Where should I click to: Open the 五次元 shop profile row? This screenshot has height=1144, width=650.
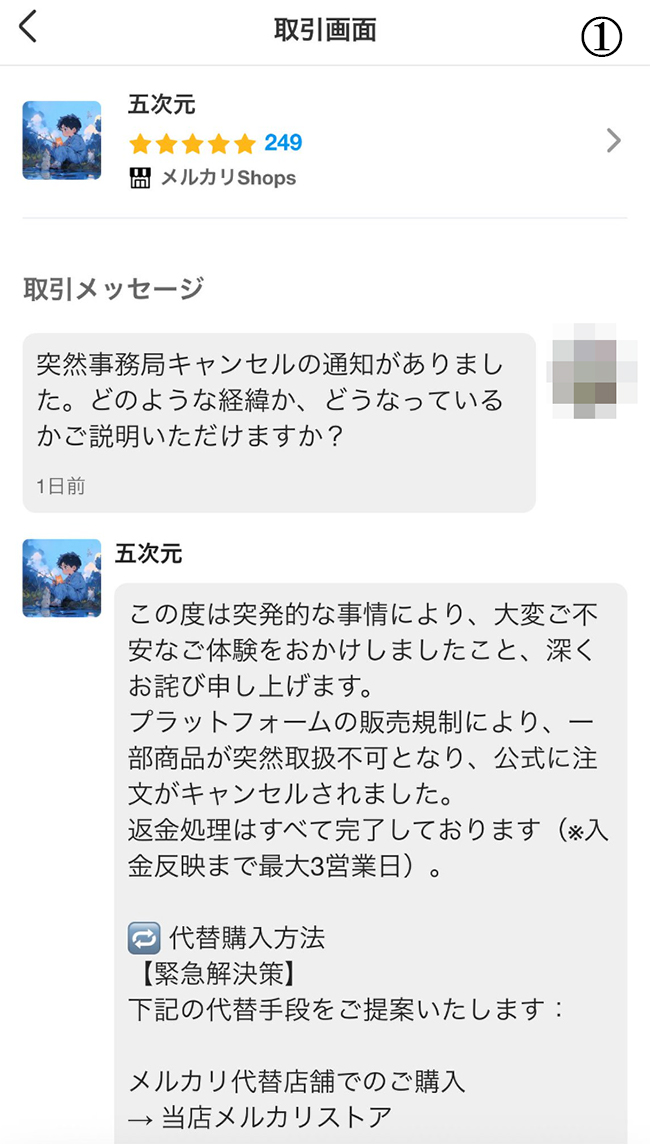click(324, 141)
